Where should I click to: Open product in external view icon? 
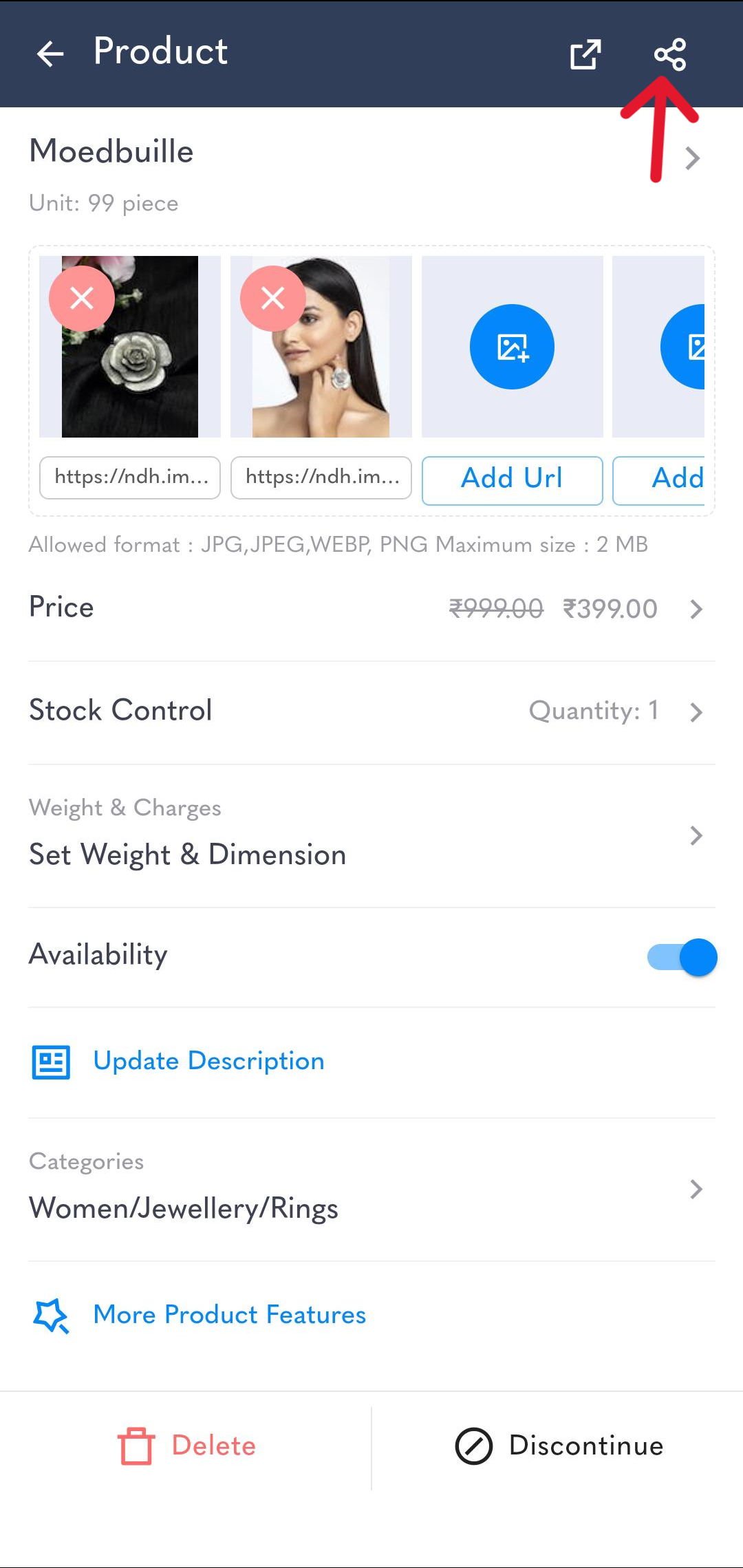click(585, 54)
